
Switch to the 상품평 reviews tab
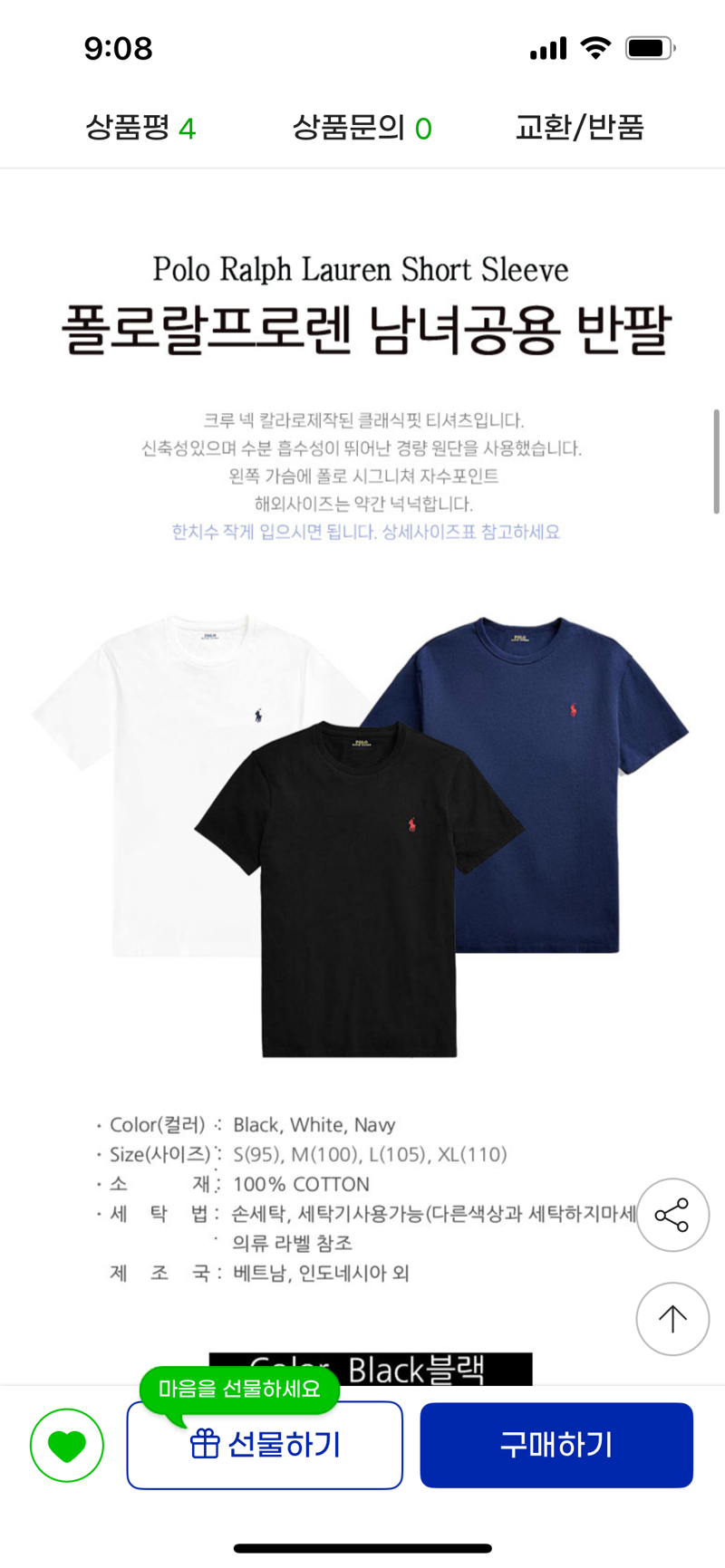point(140,128)
